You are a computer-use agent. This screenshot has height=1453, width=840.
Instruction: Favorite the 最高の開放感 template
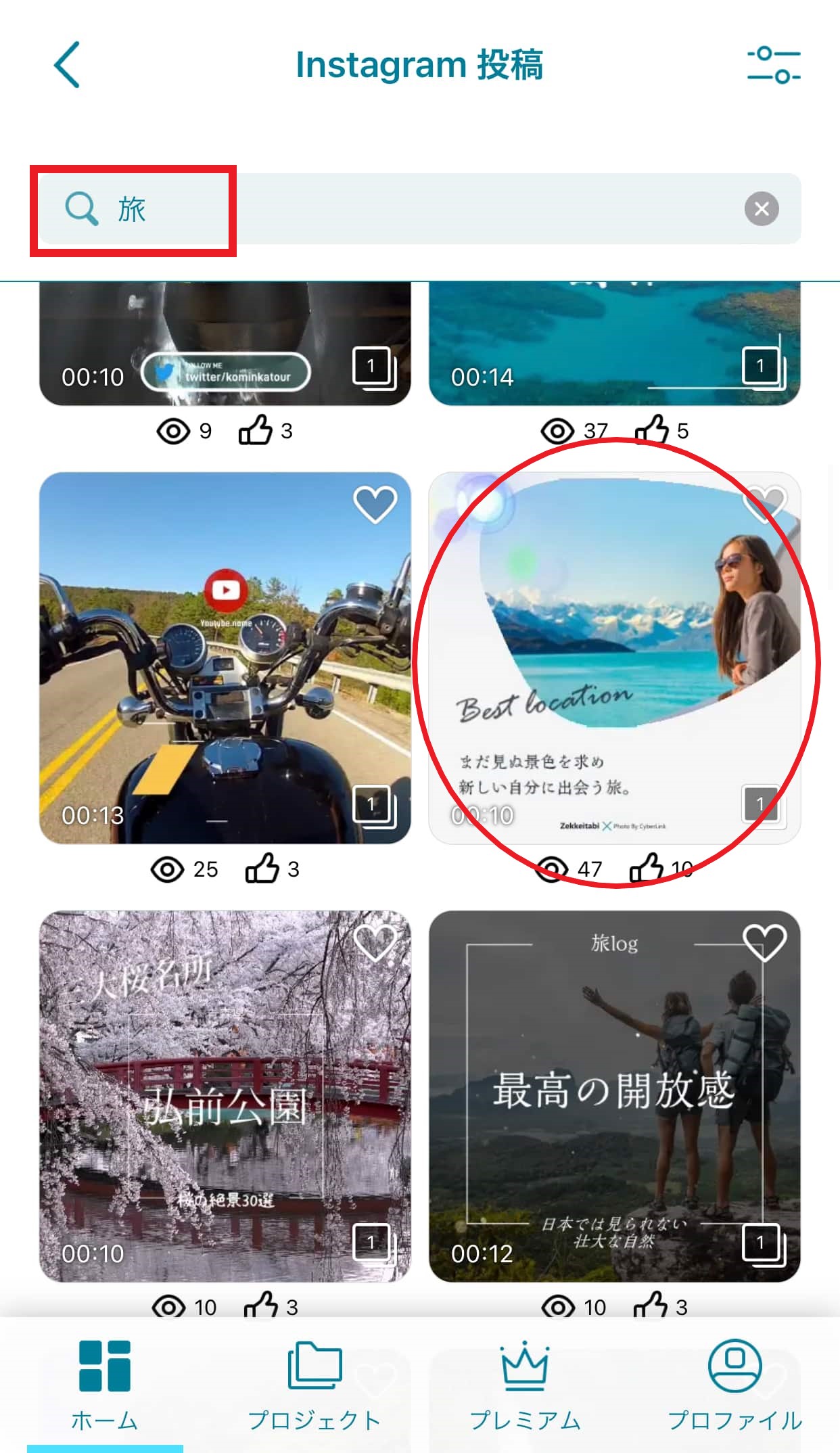[764, 943]
